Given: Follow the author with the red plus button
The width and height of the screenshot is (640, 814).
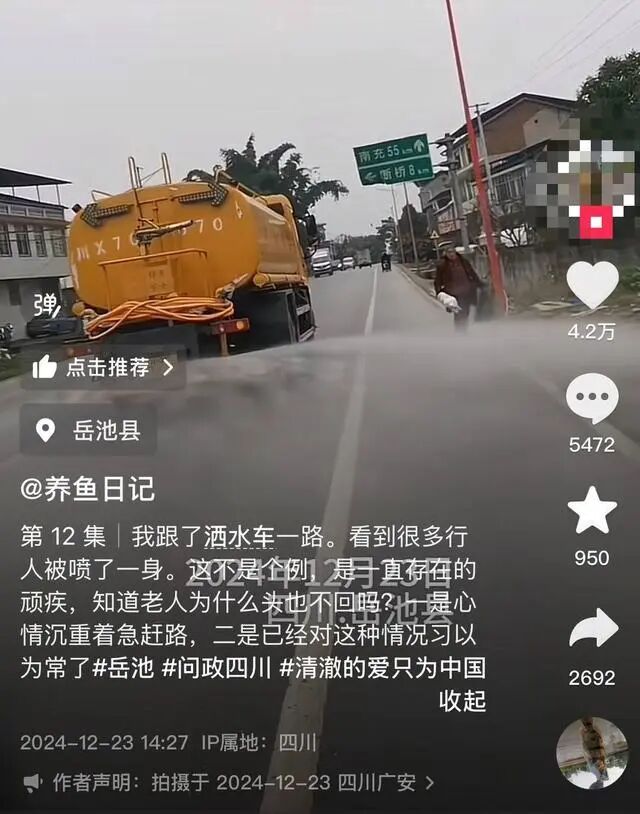Looking at the screenshot, I should click(596, 223).
